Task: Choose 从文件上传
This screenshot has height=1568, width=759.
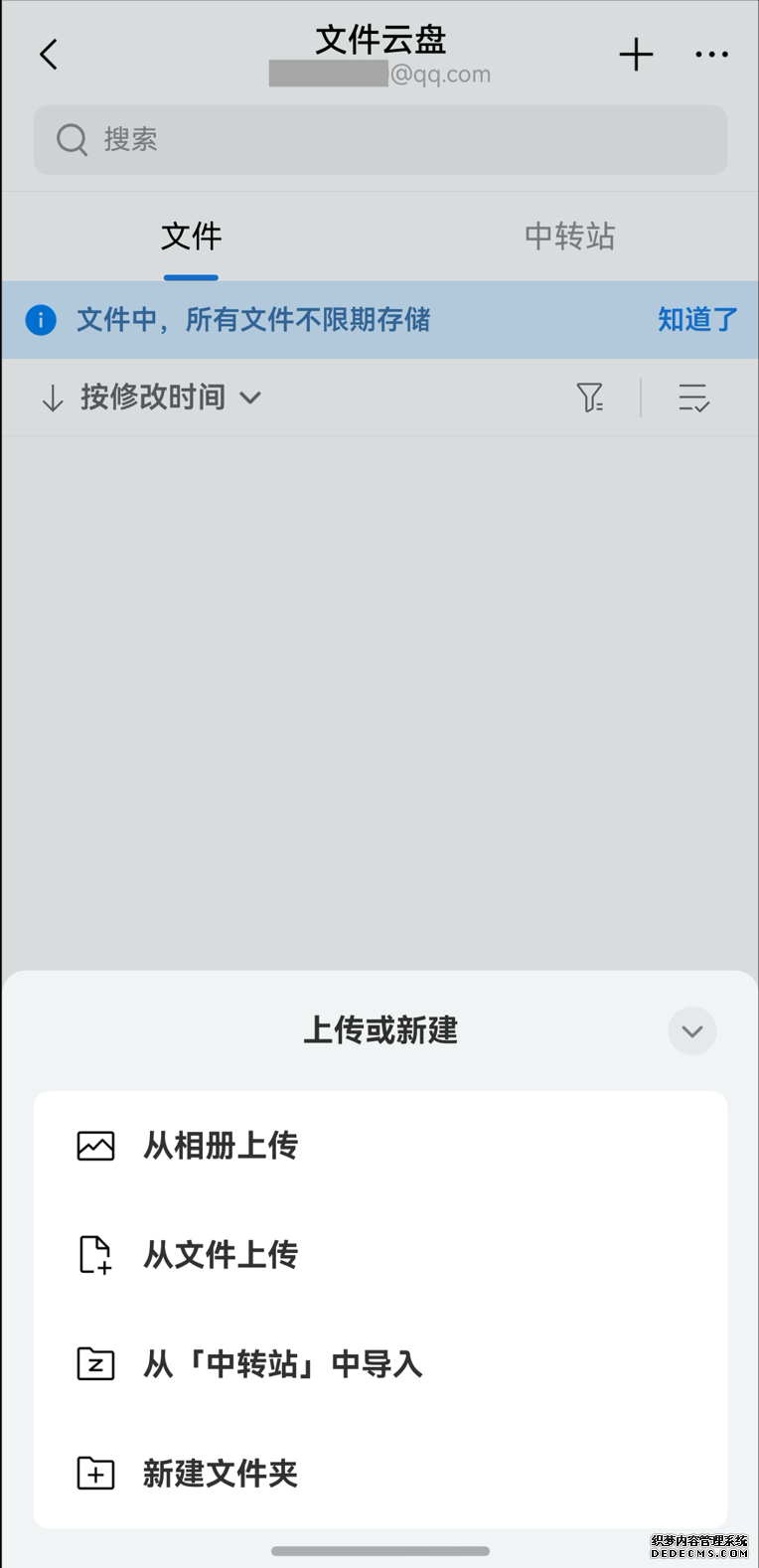Action: [x=221, y=1255]
